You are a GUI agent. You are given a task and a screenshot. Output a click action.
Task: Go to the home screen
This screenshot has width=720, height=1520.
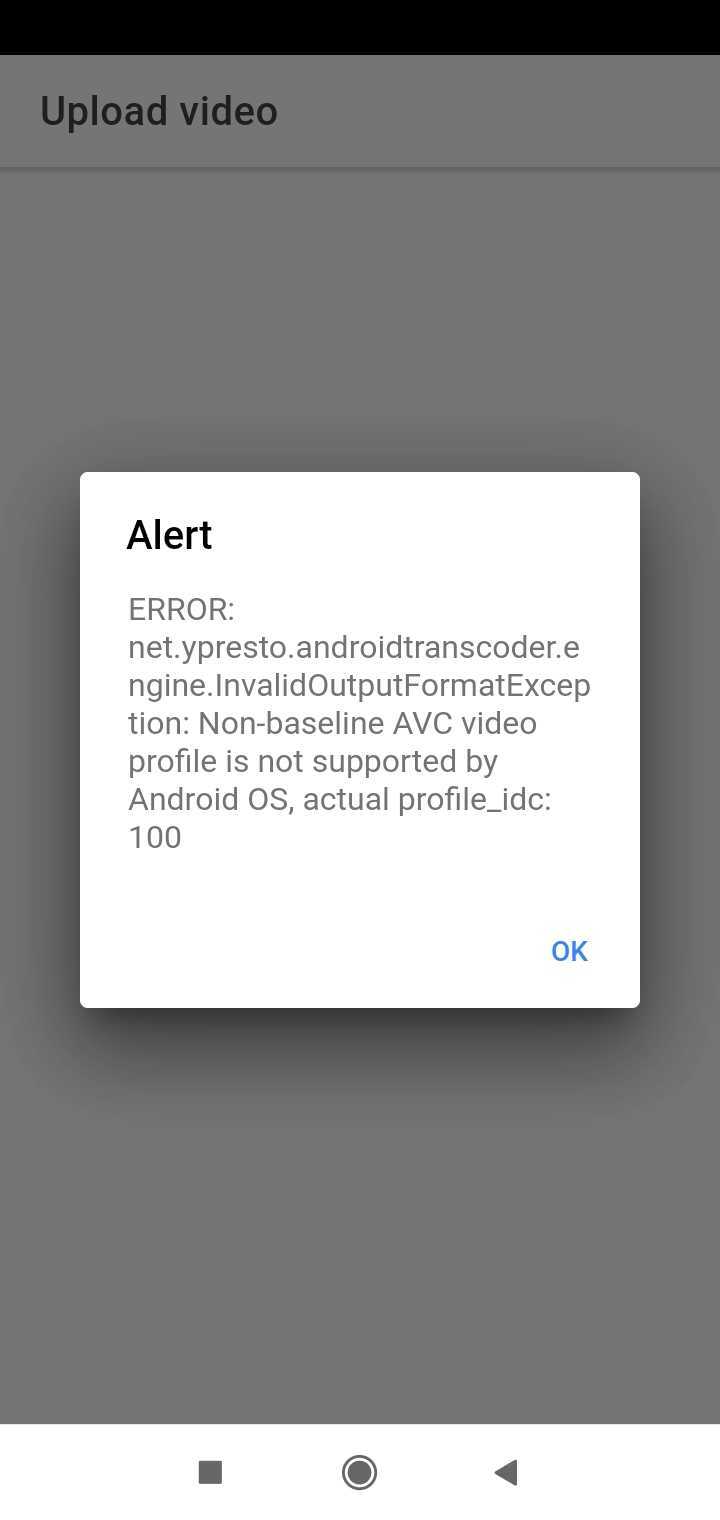359,1472
